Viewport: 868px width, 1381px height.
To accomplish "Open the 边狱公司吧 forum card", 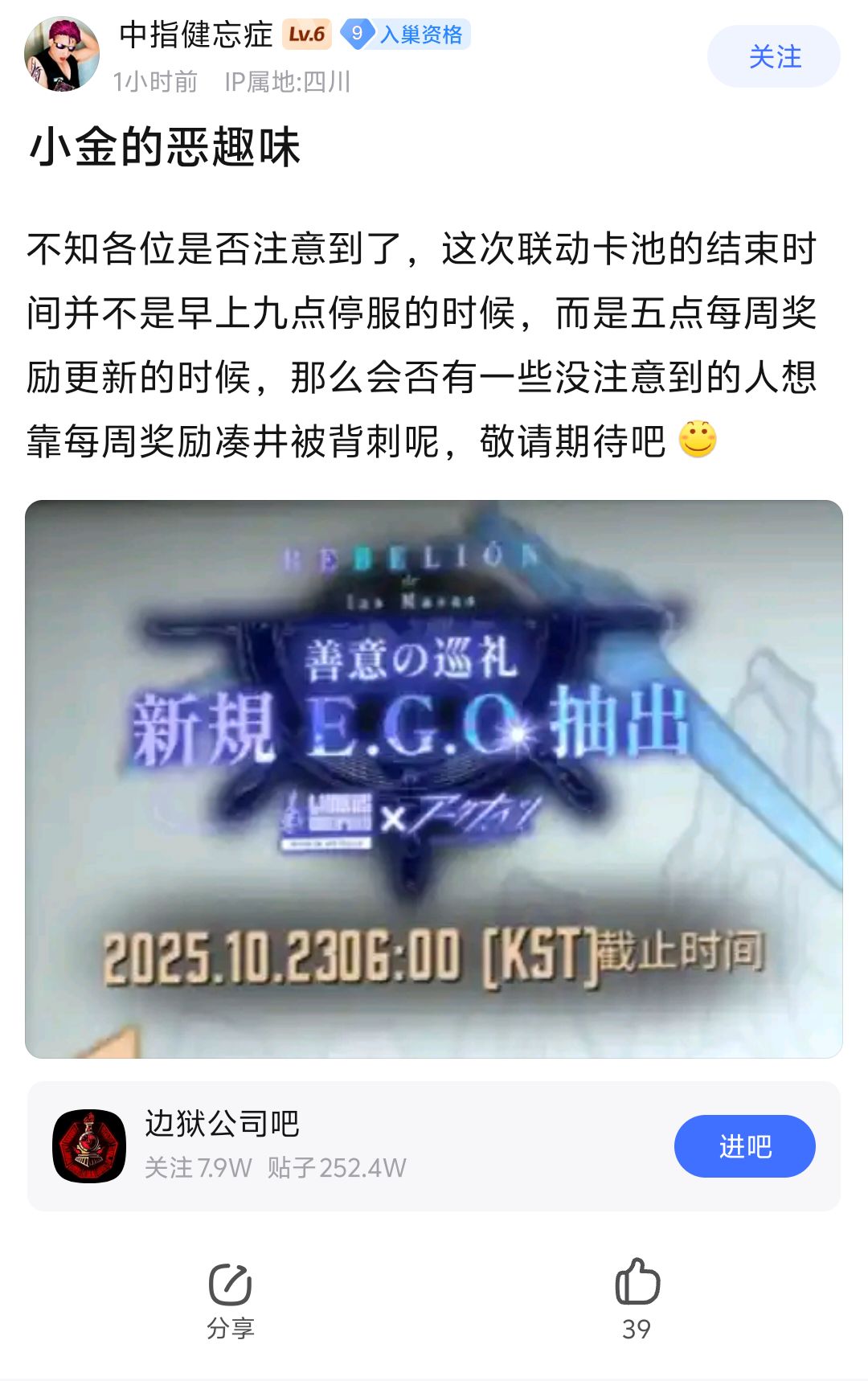I will tap(321, 1145).
